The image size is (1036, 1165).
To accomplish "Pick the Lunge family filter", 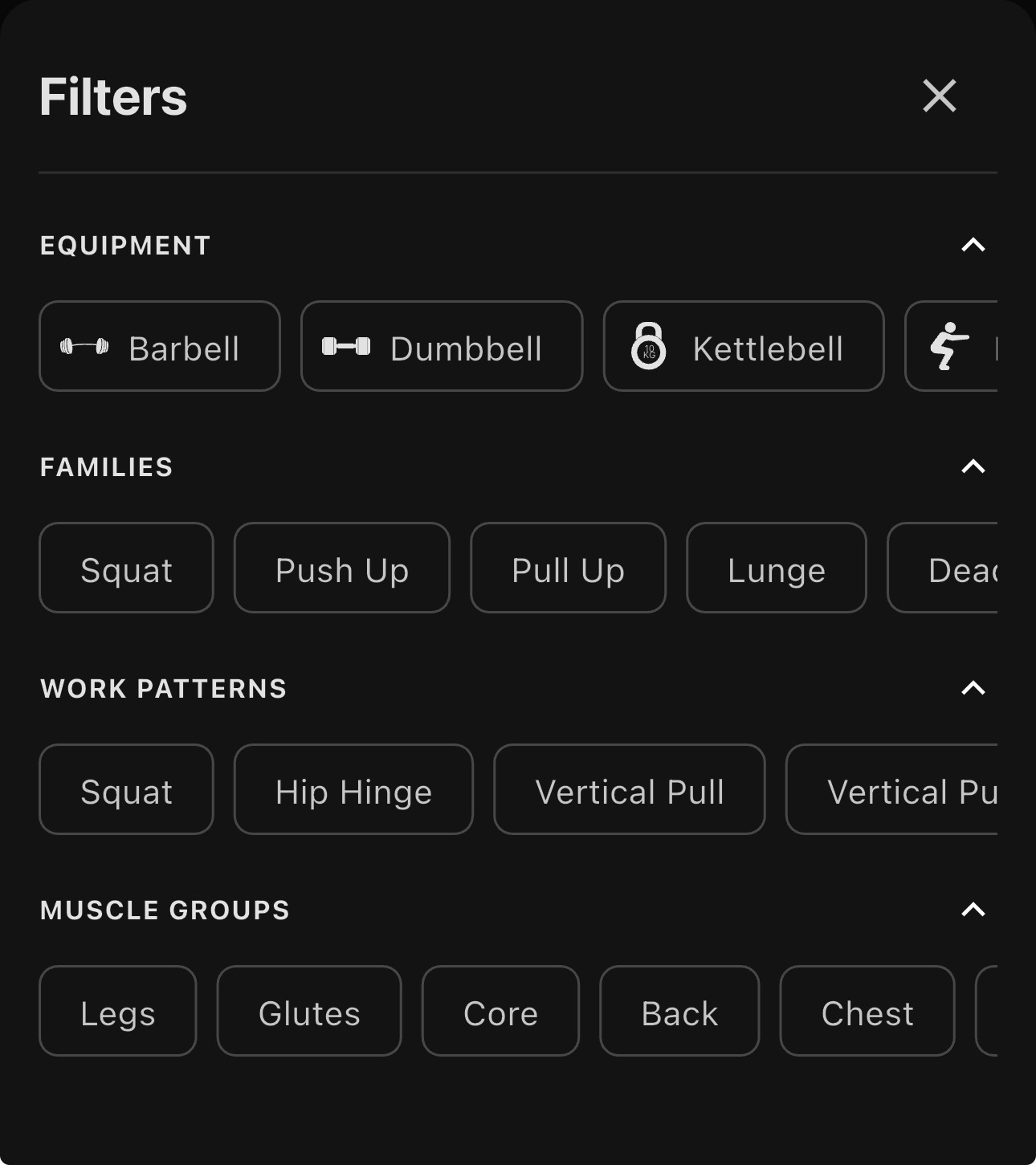I will [x=776, y=568].
